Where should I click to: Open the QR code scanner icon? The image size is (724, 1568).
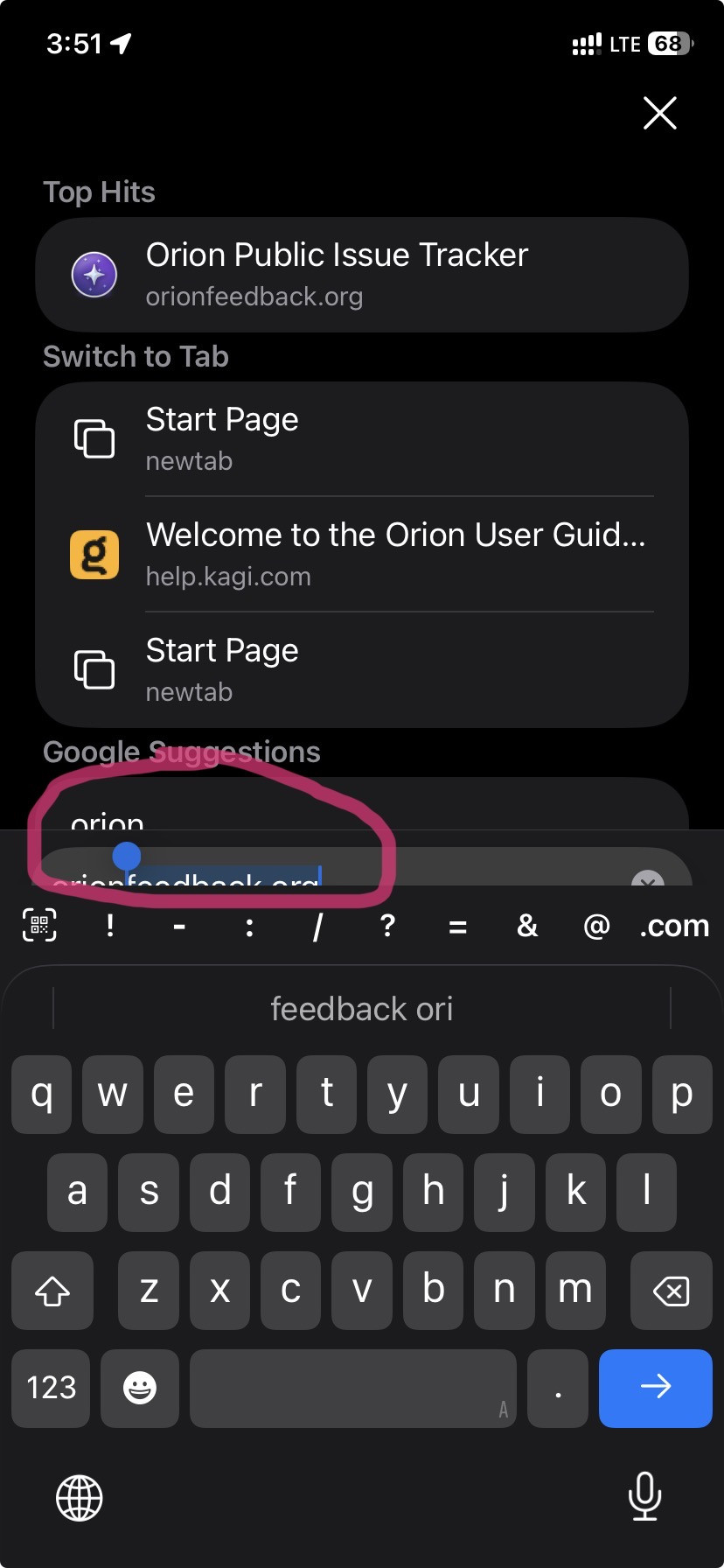coord(39,926)
